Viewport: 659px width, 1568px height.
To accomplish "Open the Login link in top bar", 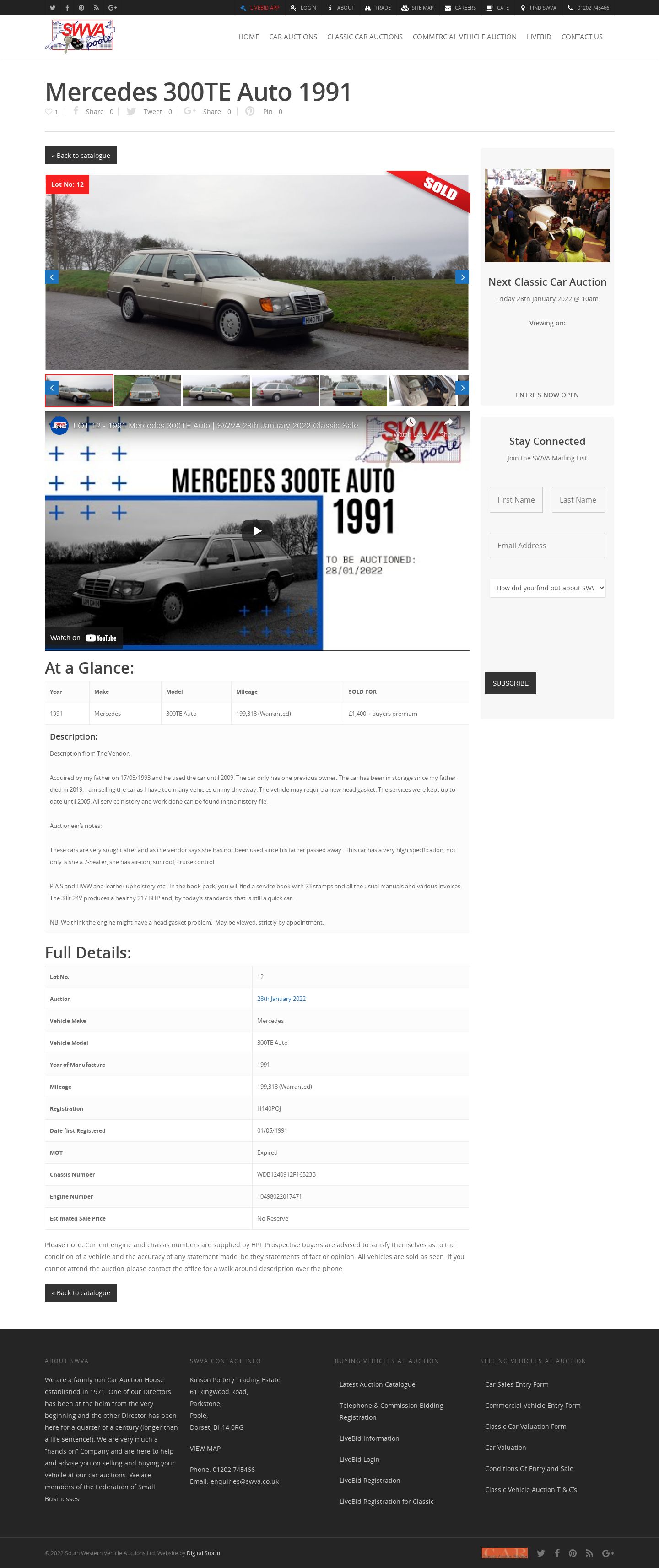I will pos(303,8).
